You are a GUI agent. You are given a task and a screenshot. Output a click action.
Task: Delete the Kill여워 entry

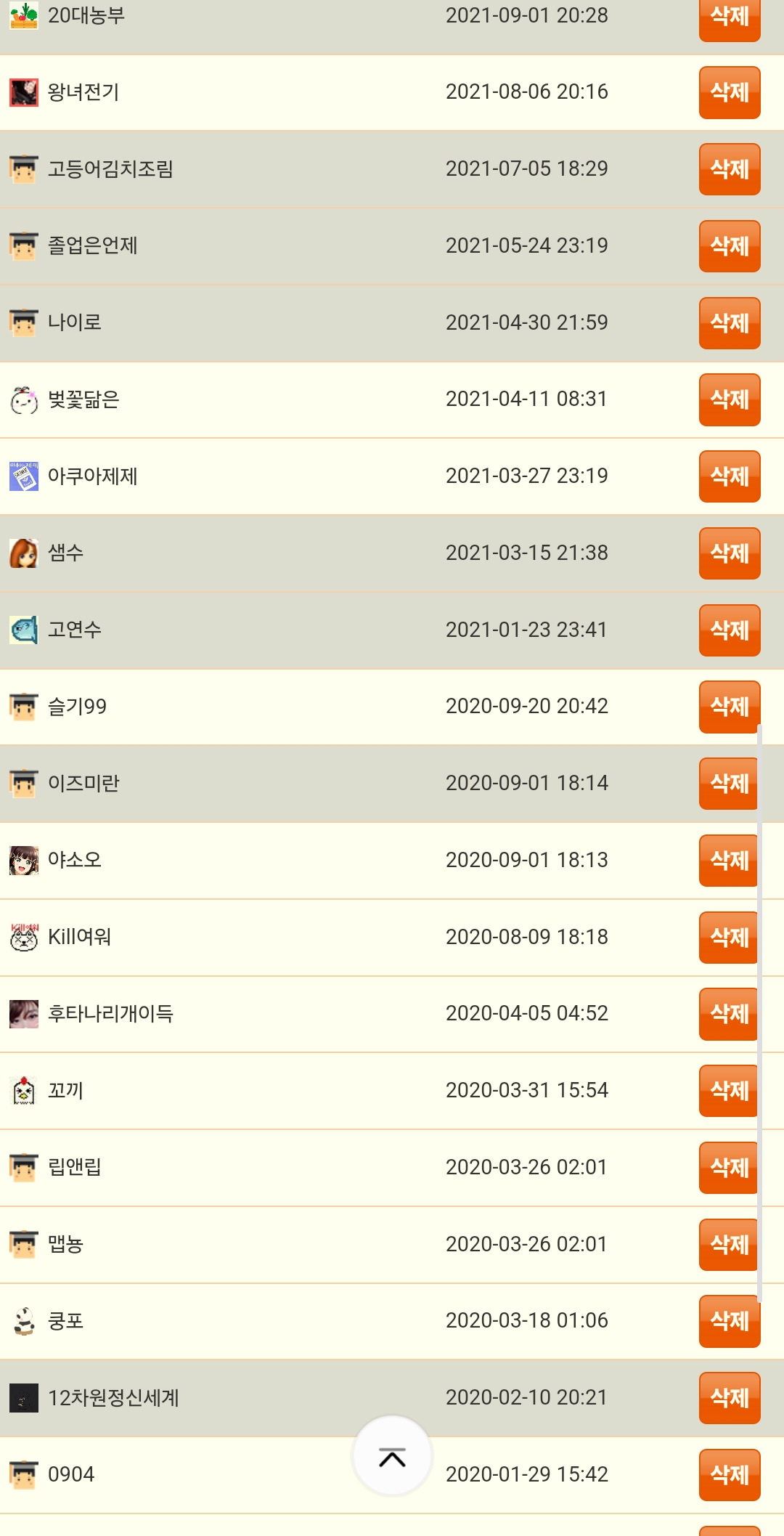point(730,938)
